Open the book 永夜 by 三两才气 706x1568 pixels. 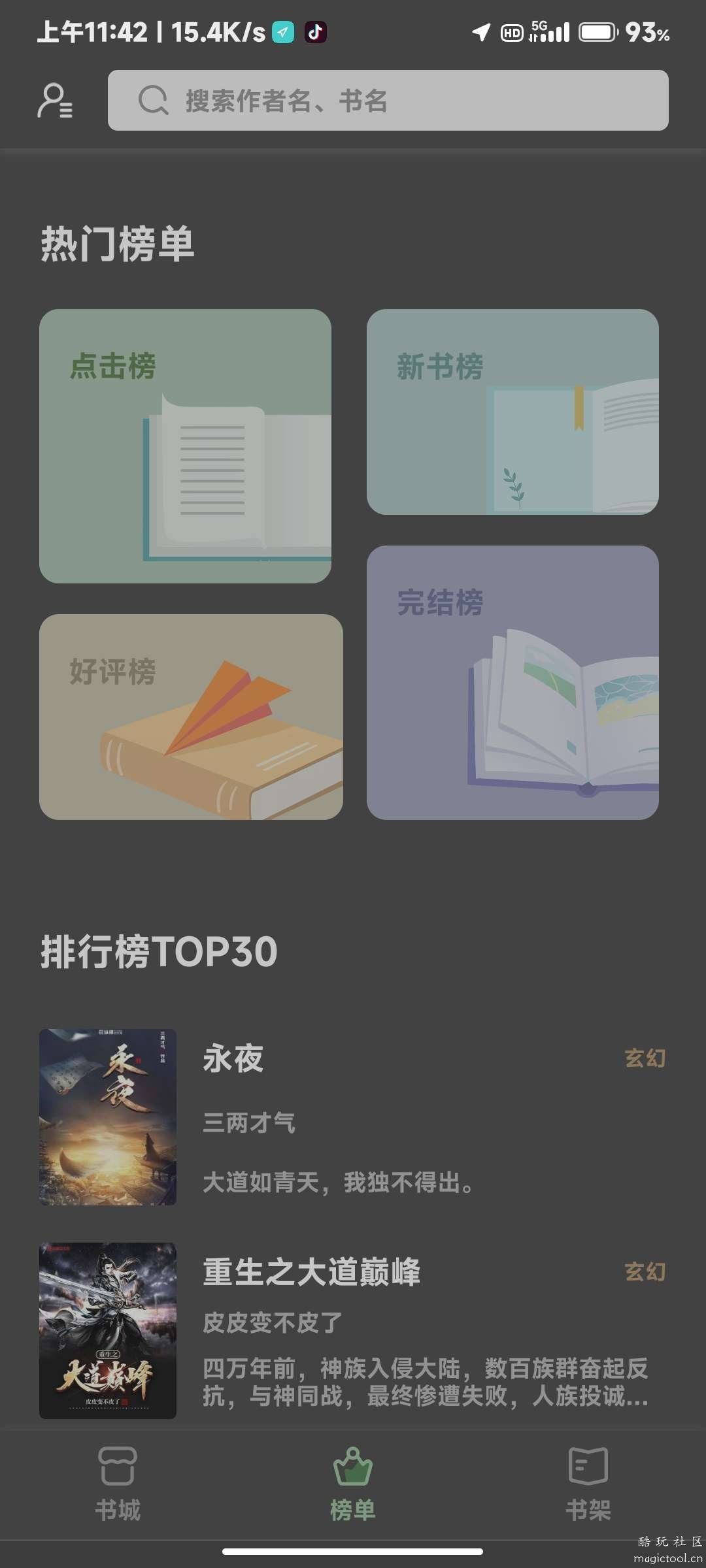[353, 1117]
